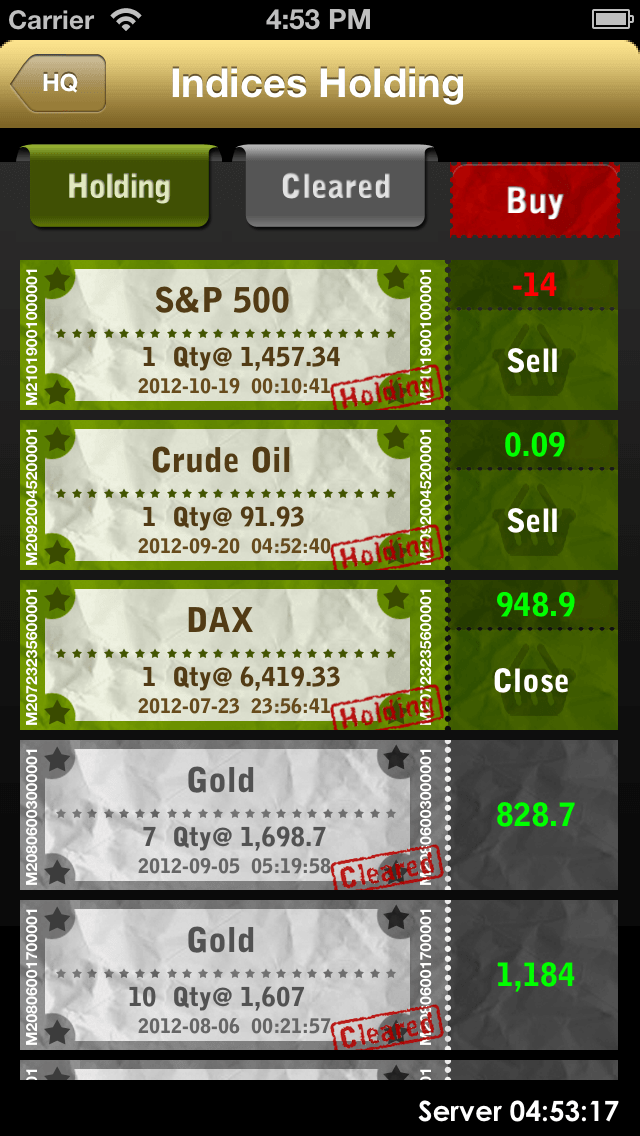Open the S&P 500 holding ticket
Image resolution: width=640 pixels, height=1136 pixels.
point(222,335)
